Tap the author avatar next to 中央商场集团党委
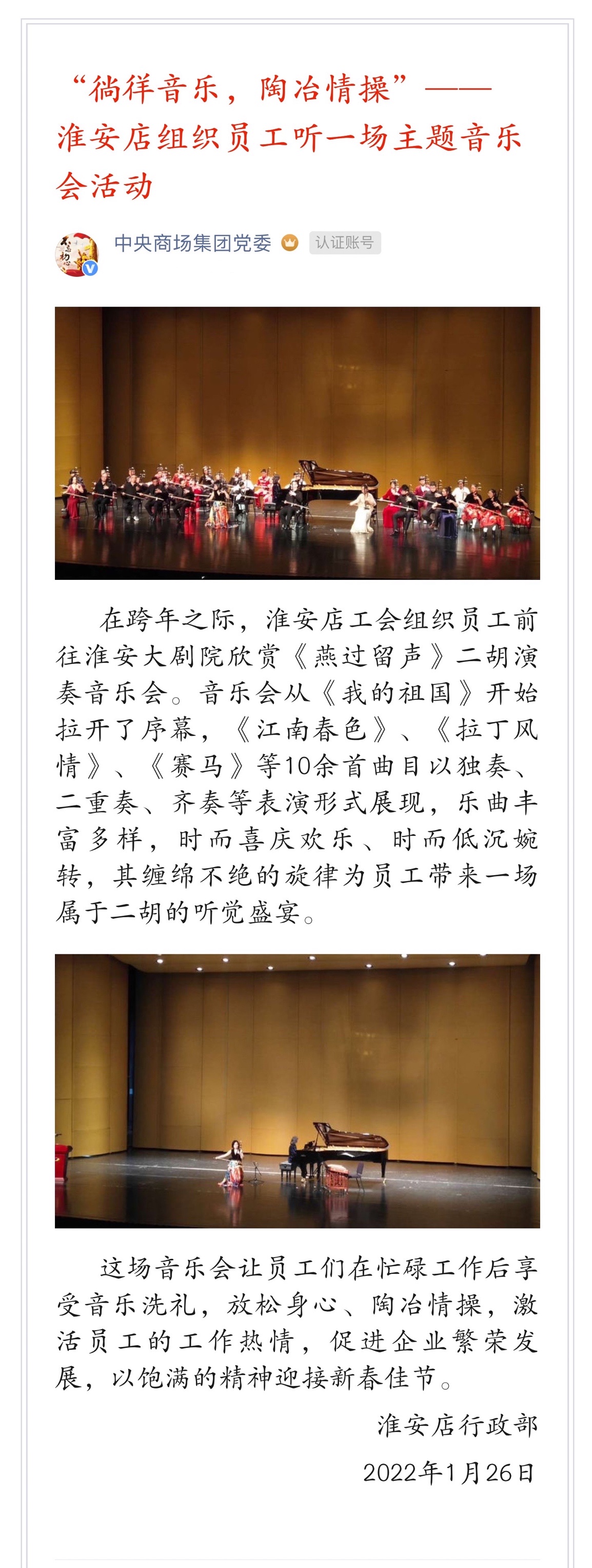 coord(76,254)
